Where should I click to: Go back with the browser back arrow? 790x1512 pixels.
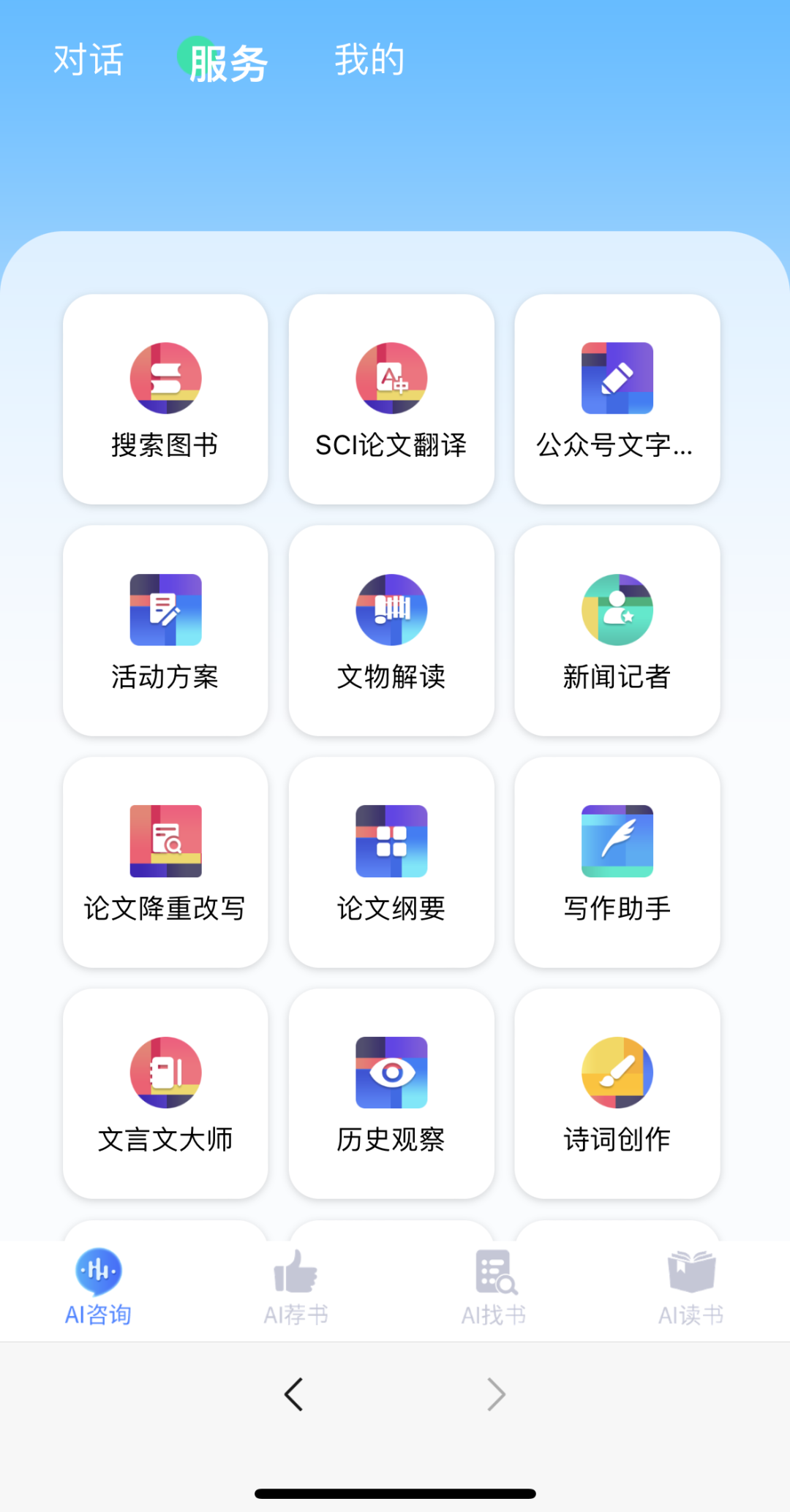click(x=294, y=1394)
